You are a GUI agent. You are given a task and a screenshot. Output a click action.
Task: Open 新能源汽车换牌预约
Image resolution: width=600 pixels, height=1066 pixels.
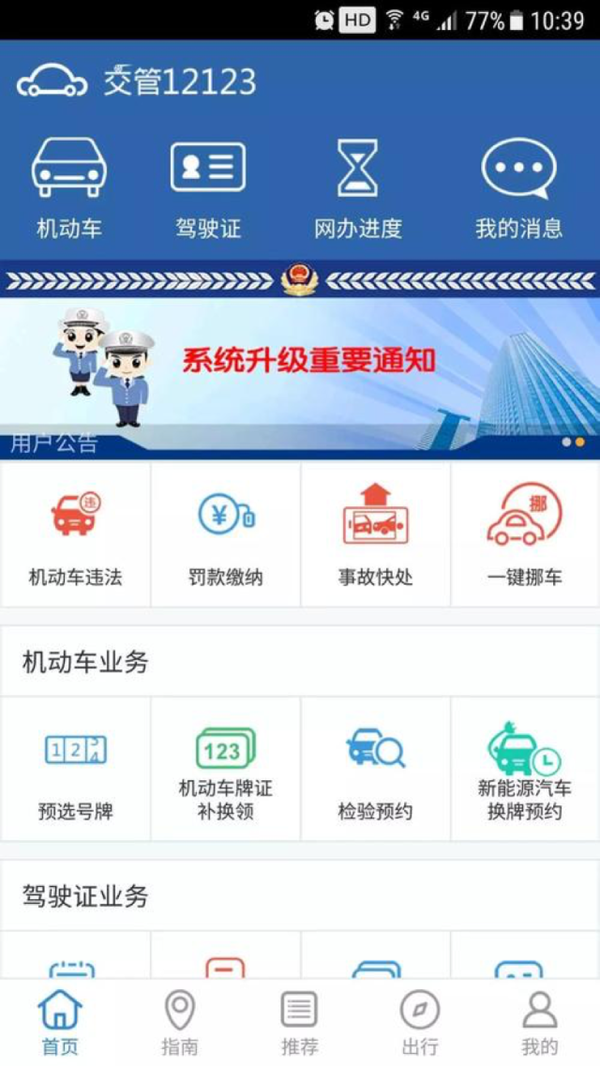[525, 770]
